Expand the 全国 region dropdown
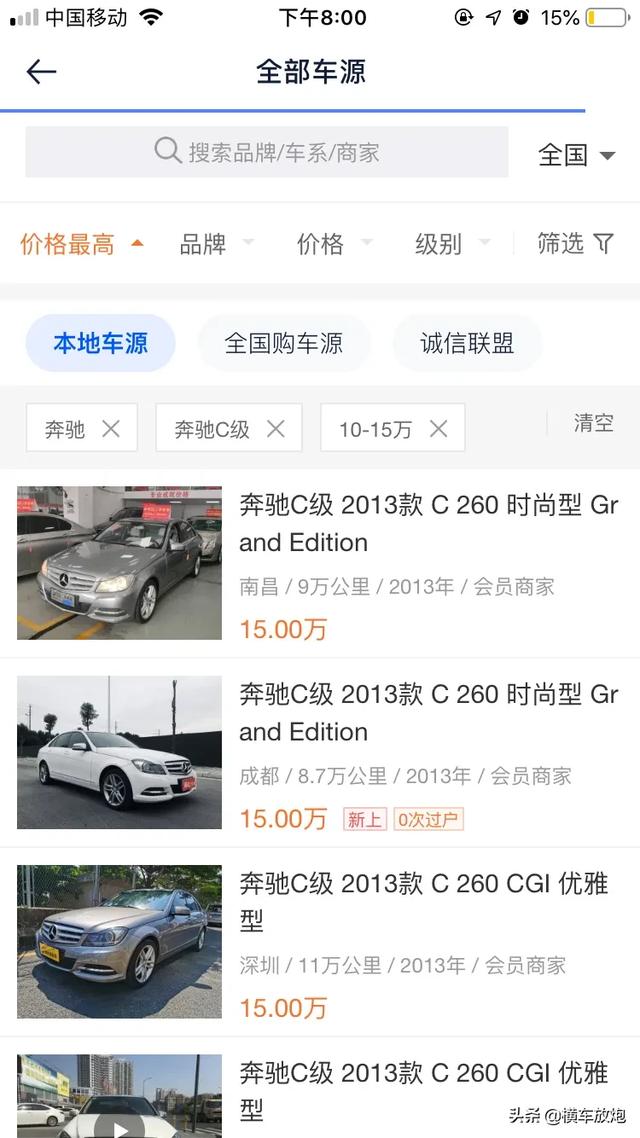Viewport: 640px width, 1138px height. (x=576, y=154)
